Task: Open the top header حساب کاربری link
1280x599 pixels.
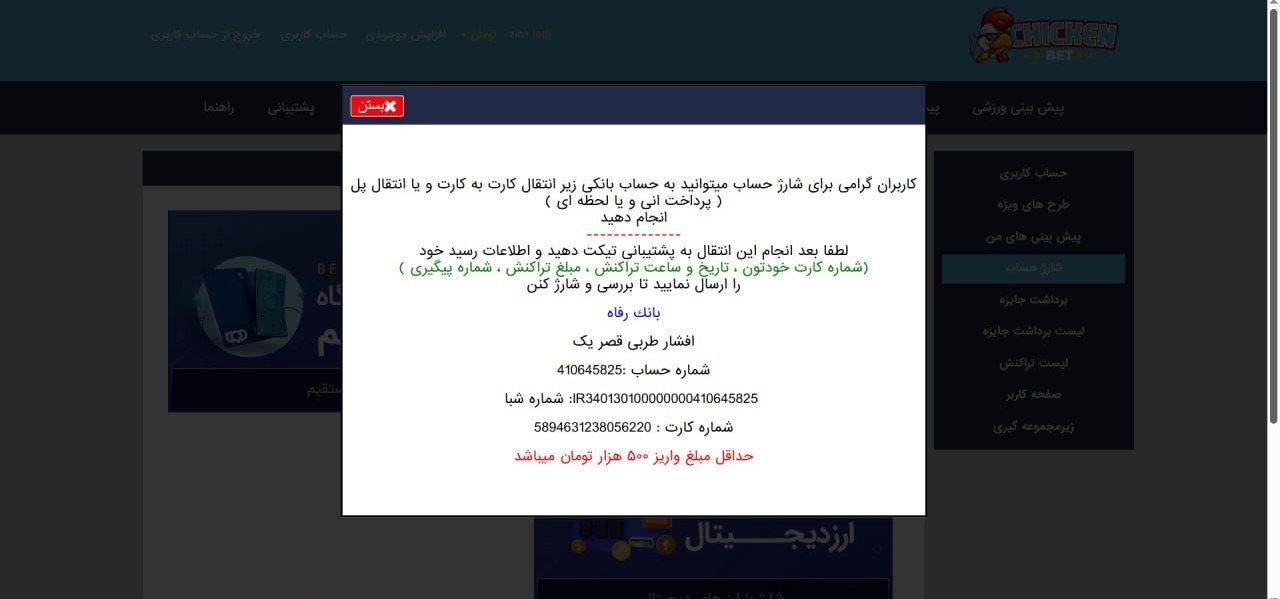Action: point(313,34)
